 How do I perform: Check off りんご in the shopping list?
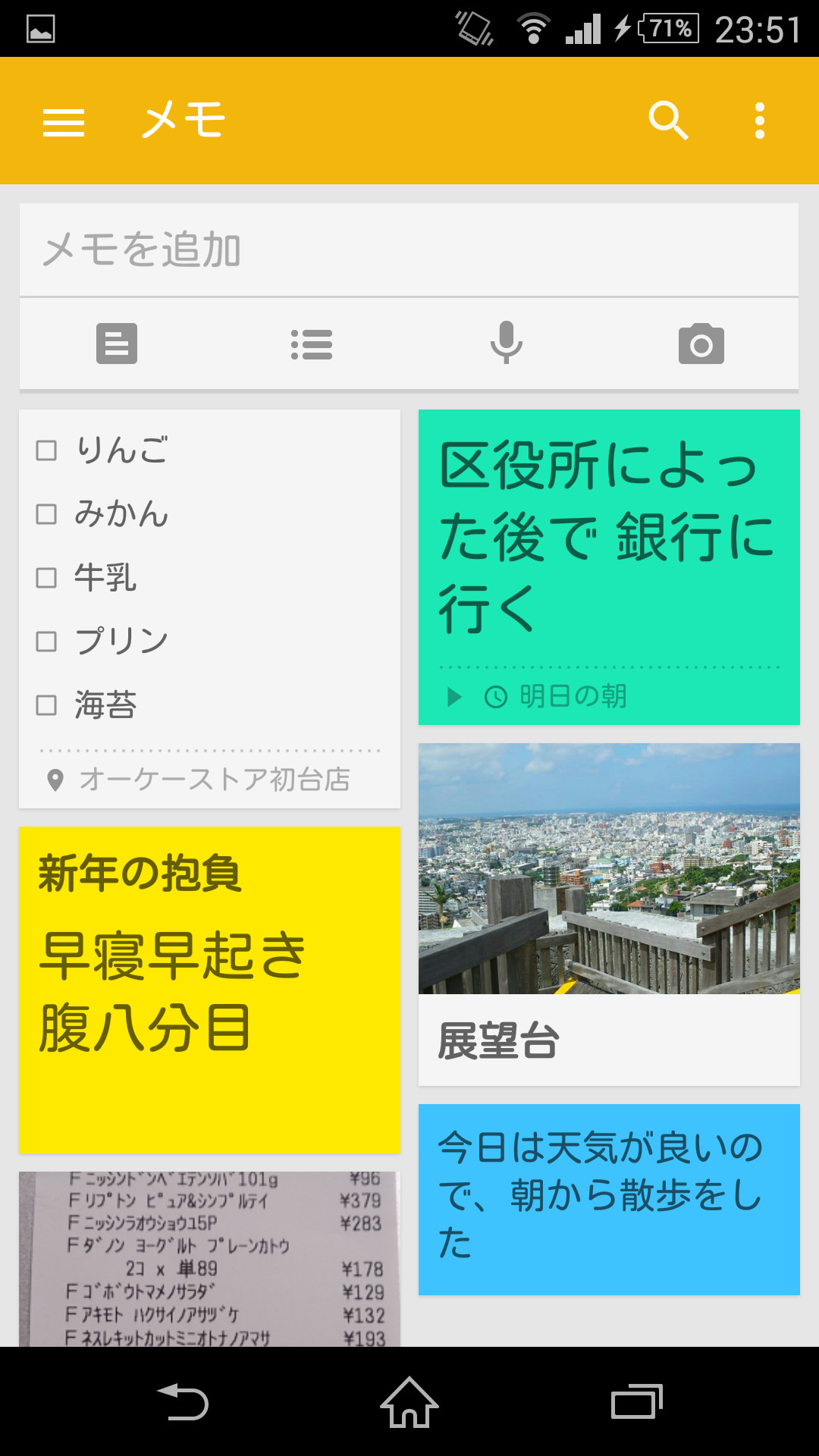[46, 451]
